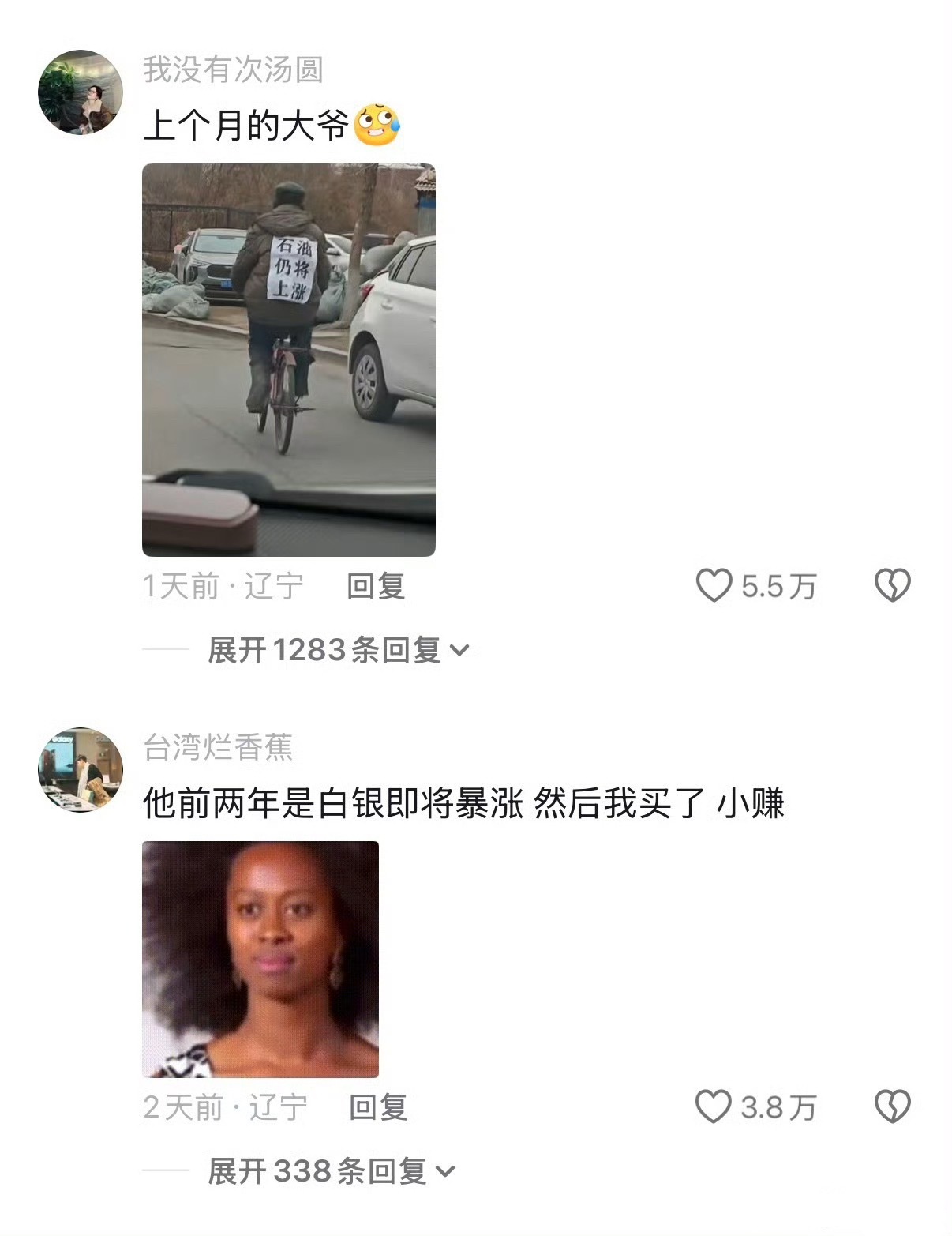Like 台湾烂香蕉's comment with the heart icon
The height and width of the screenshot is (1236, 952).
[717, 1107]
